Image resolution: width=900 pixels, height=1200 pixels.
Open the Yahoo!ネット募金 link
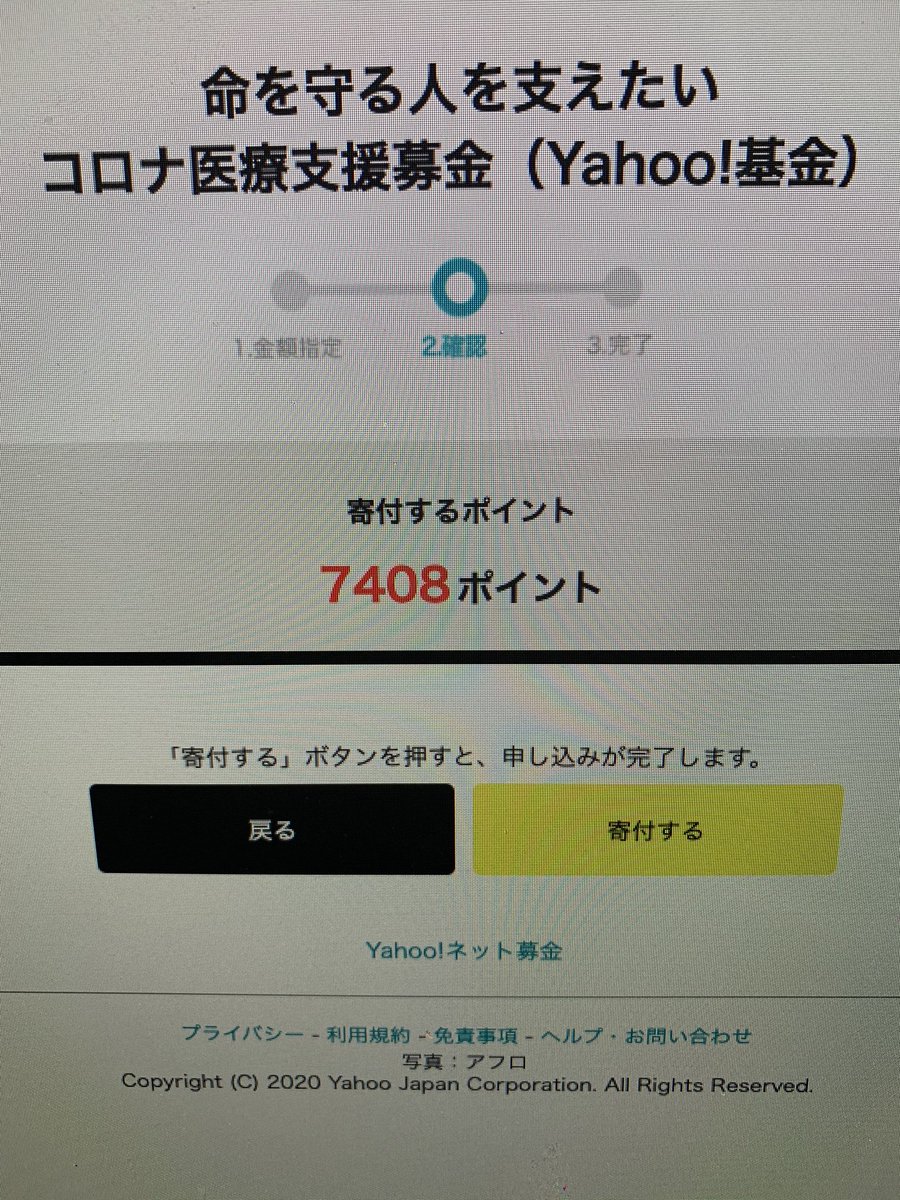(x=463, y=950)
